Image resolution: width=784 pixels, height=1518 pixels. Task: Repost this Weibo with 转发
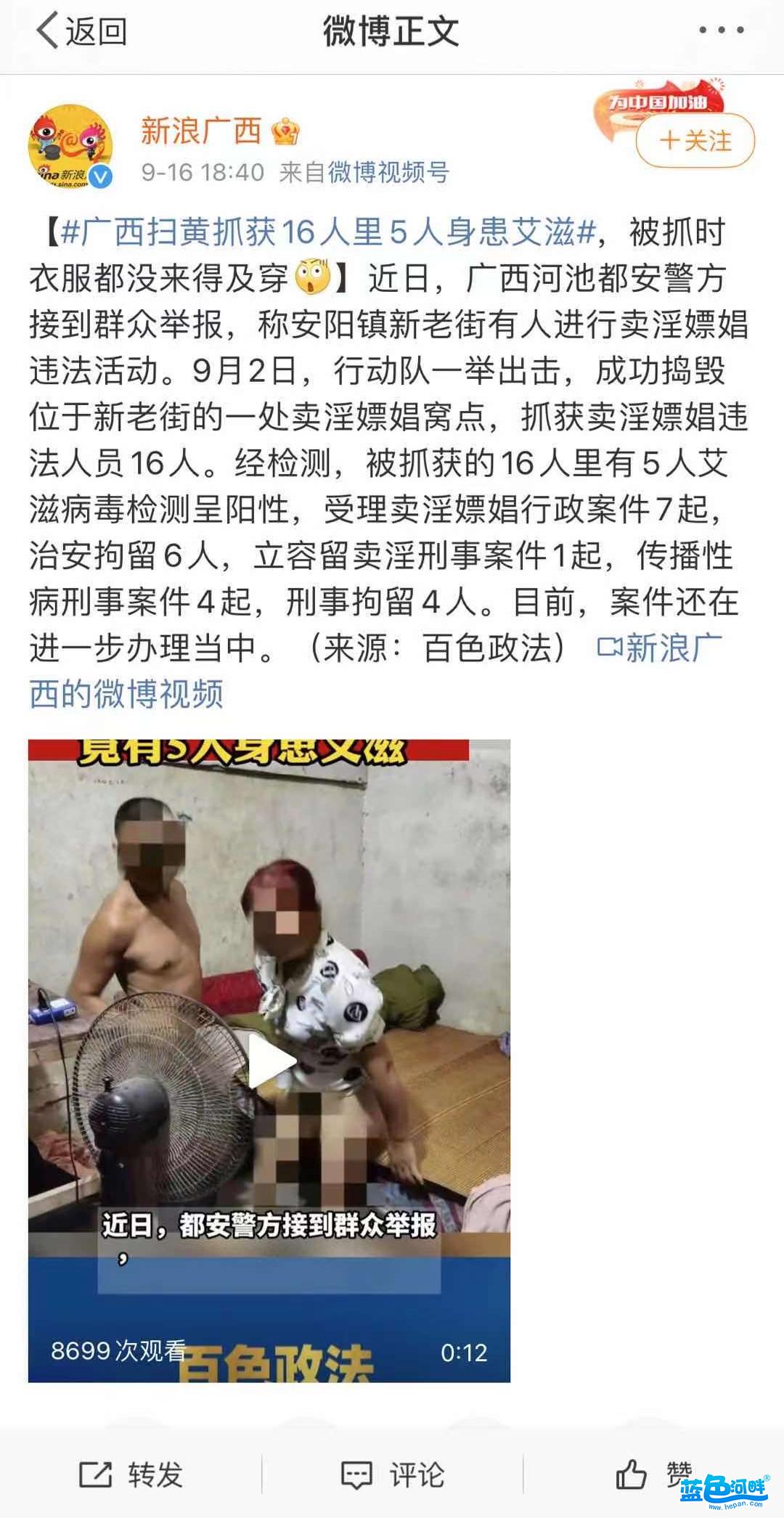coord(131,1474)
